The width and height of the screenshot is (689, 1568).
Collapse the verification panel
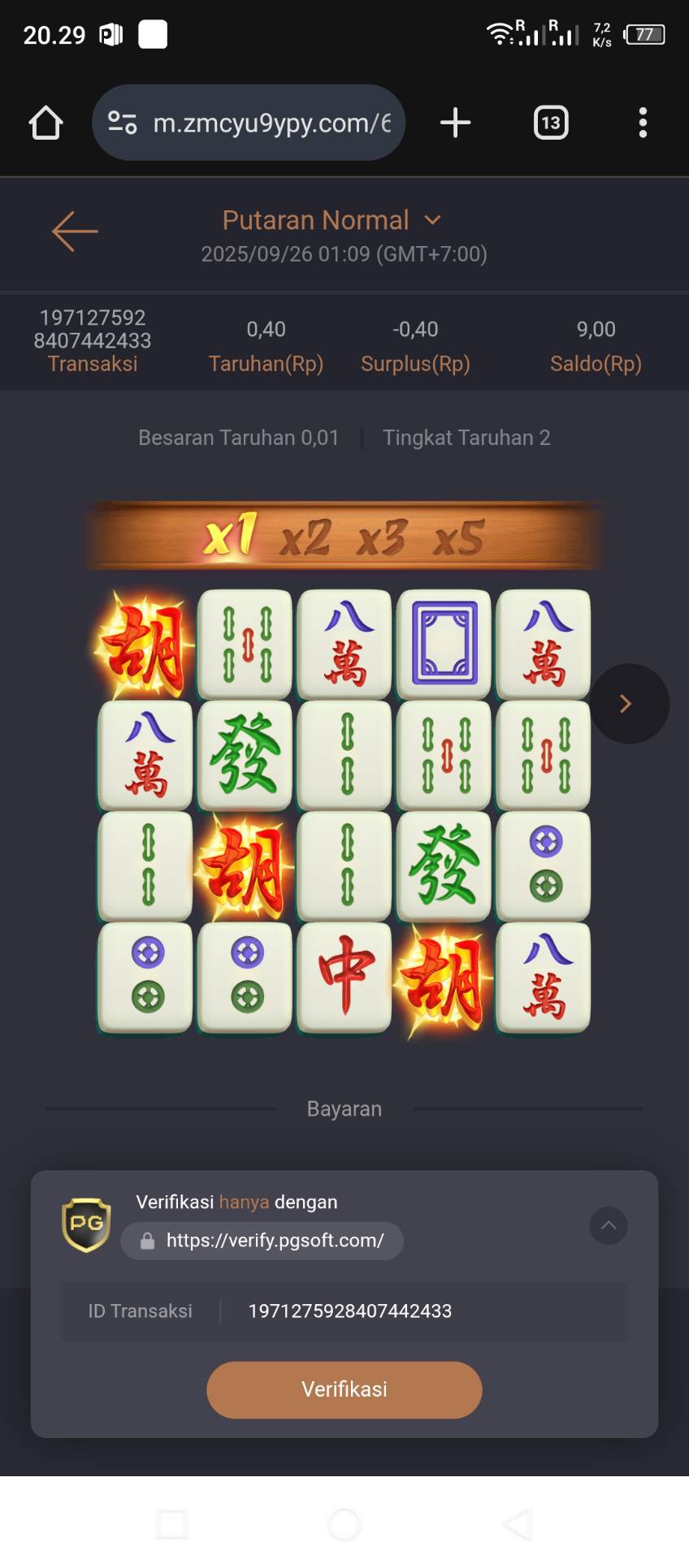609,1225
